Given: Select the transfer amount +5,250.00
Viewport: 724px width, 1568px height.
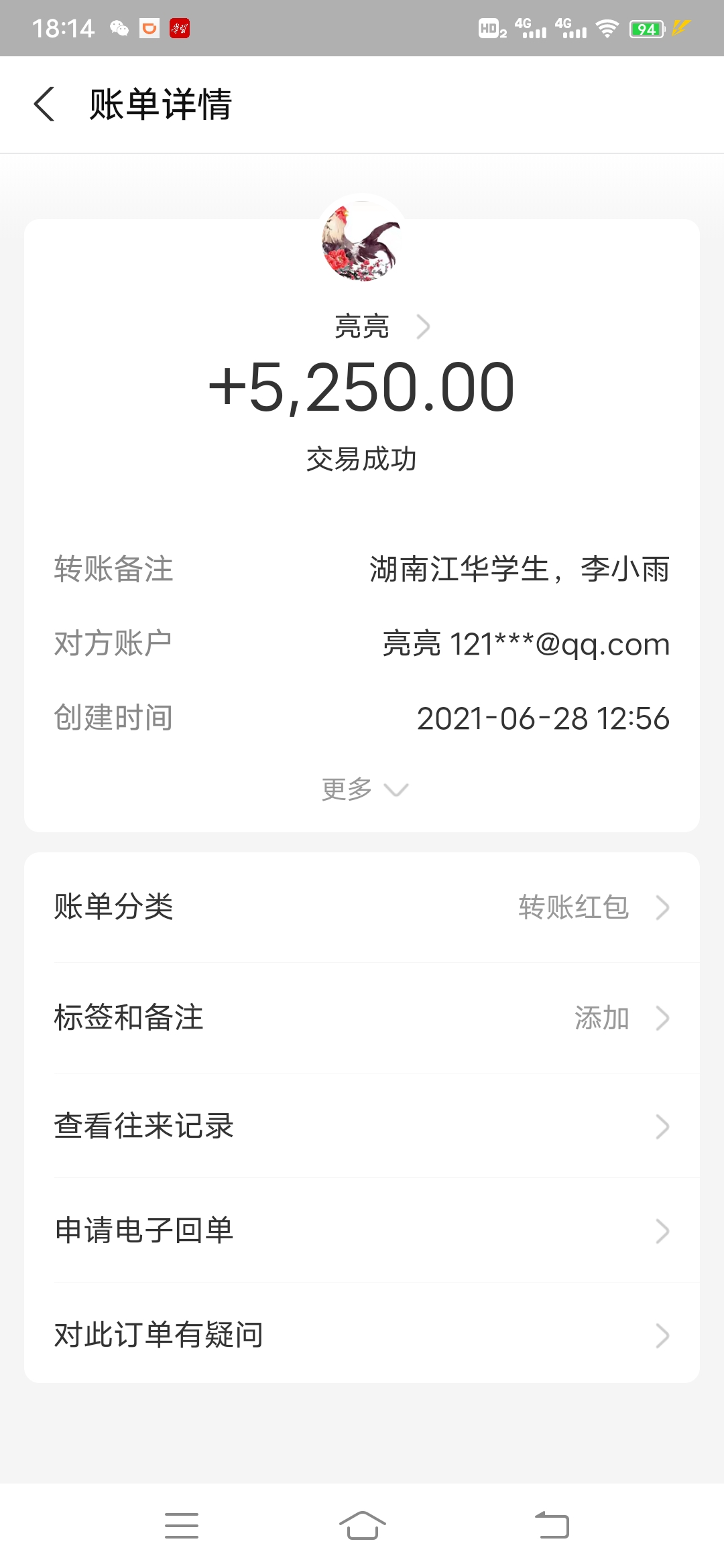Looking at the screenshot, I should click(x=362, y=387).
